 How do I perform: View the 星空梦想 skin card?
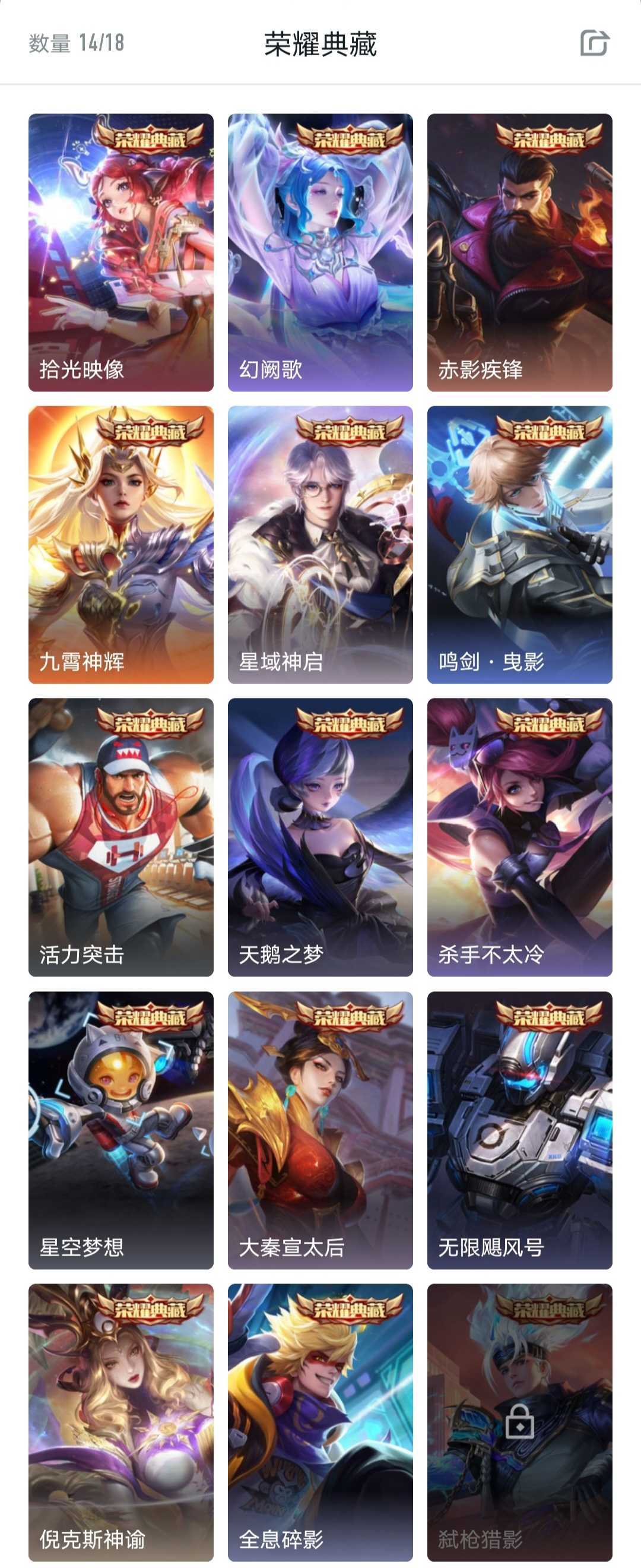coord(121,1130)
